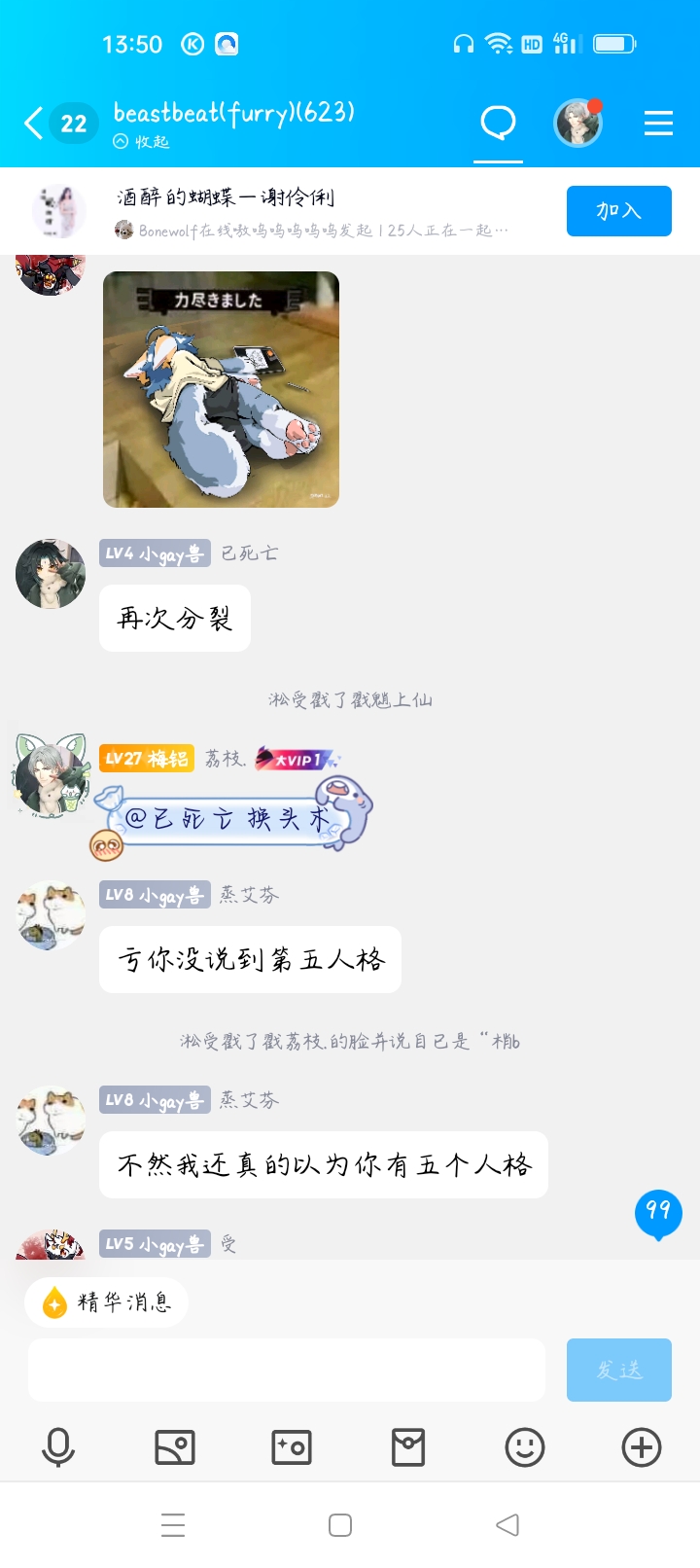Screen dimensions: 700x1568
Task: Open the avatar icon in the header
Action: point(578,124)
